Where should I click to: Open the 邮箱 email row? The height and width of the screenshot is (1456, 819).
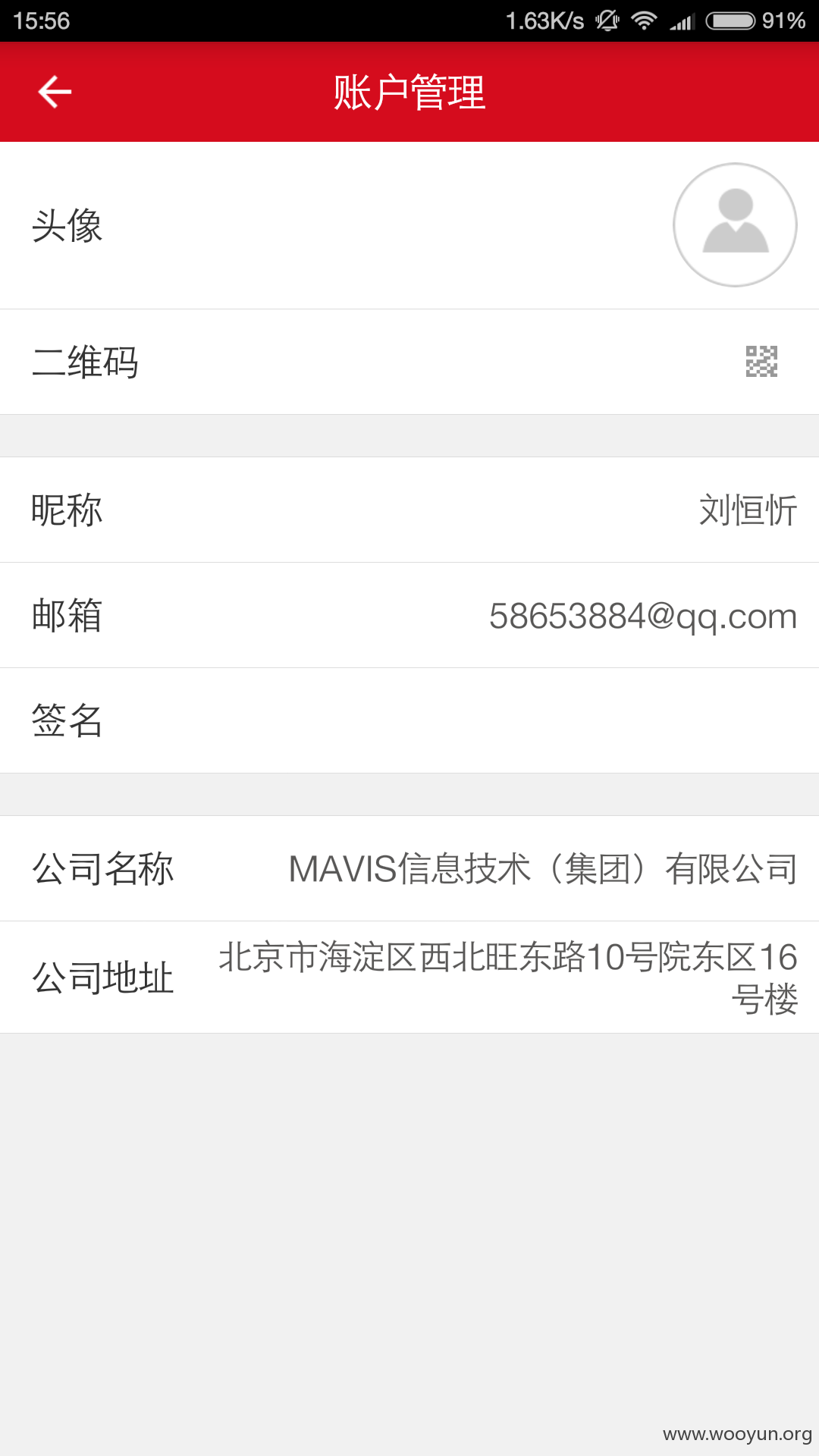[409, 615]
